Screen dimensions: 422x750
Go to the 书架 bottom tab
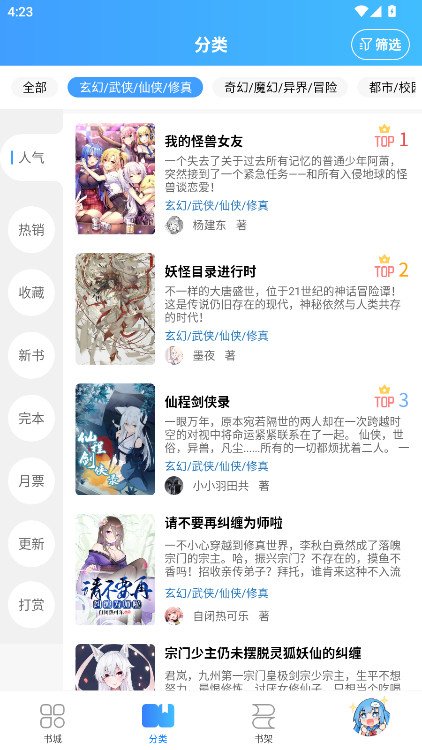(264, 722)
